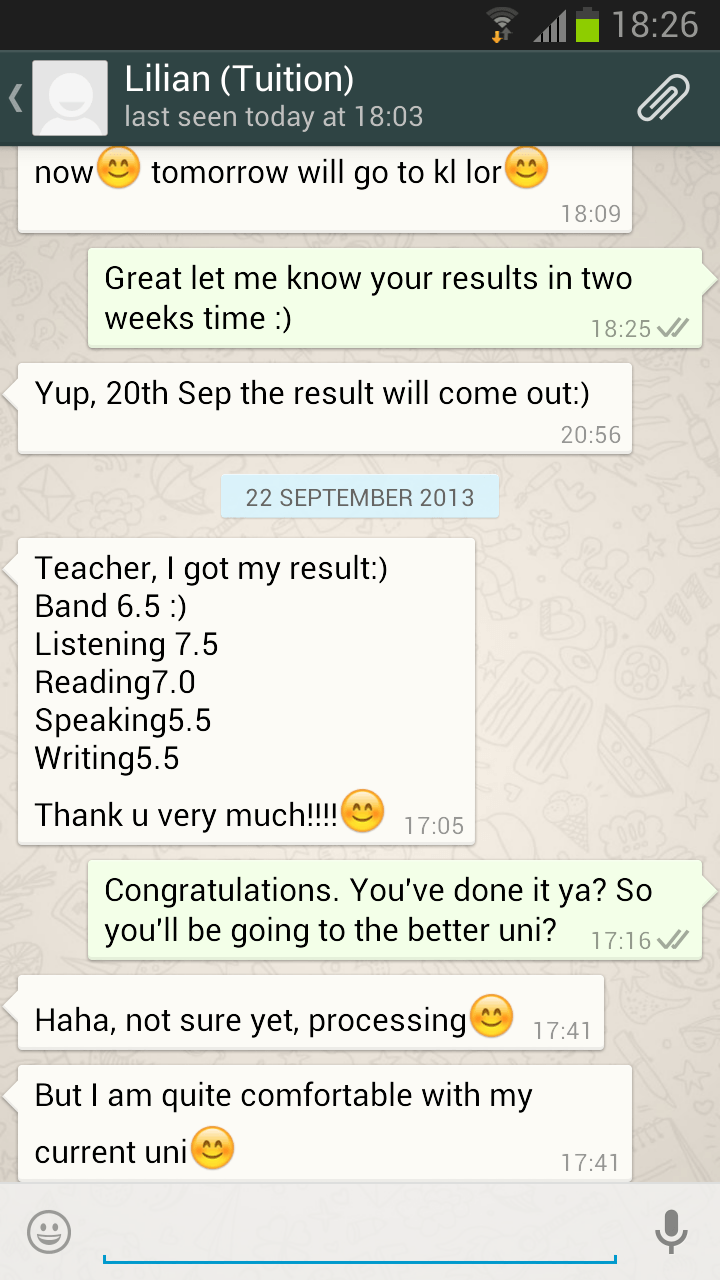Open the attachment paperclip
This screenshot has width=720, height=1280.
(664, 98)
